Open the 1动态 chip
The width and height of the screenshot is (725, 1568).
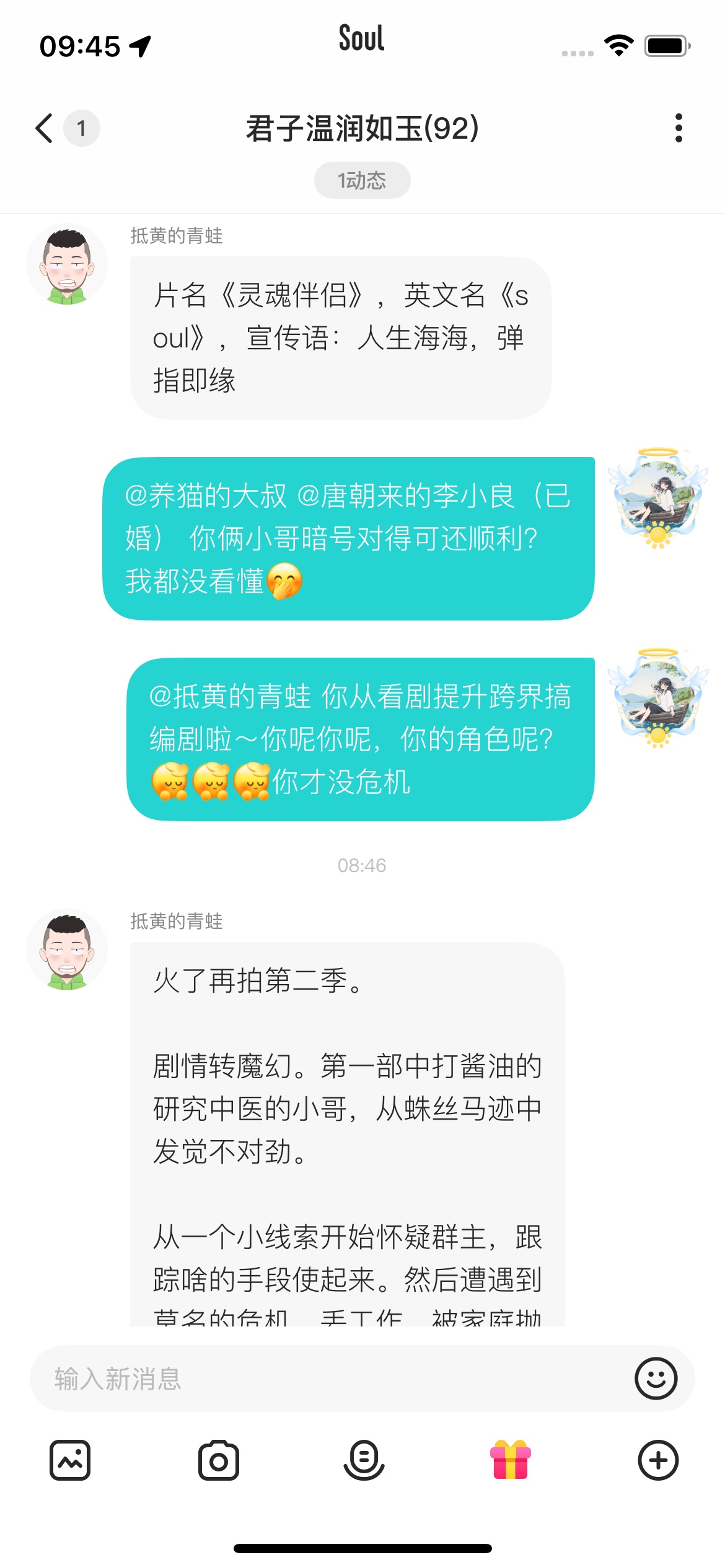362,180
